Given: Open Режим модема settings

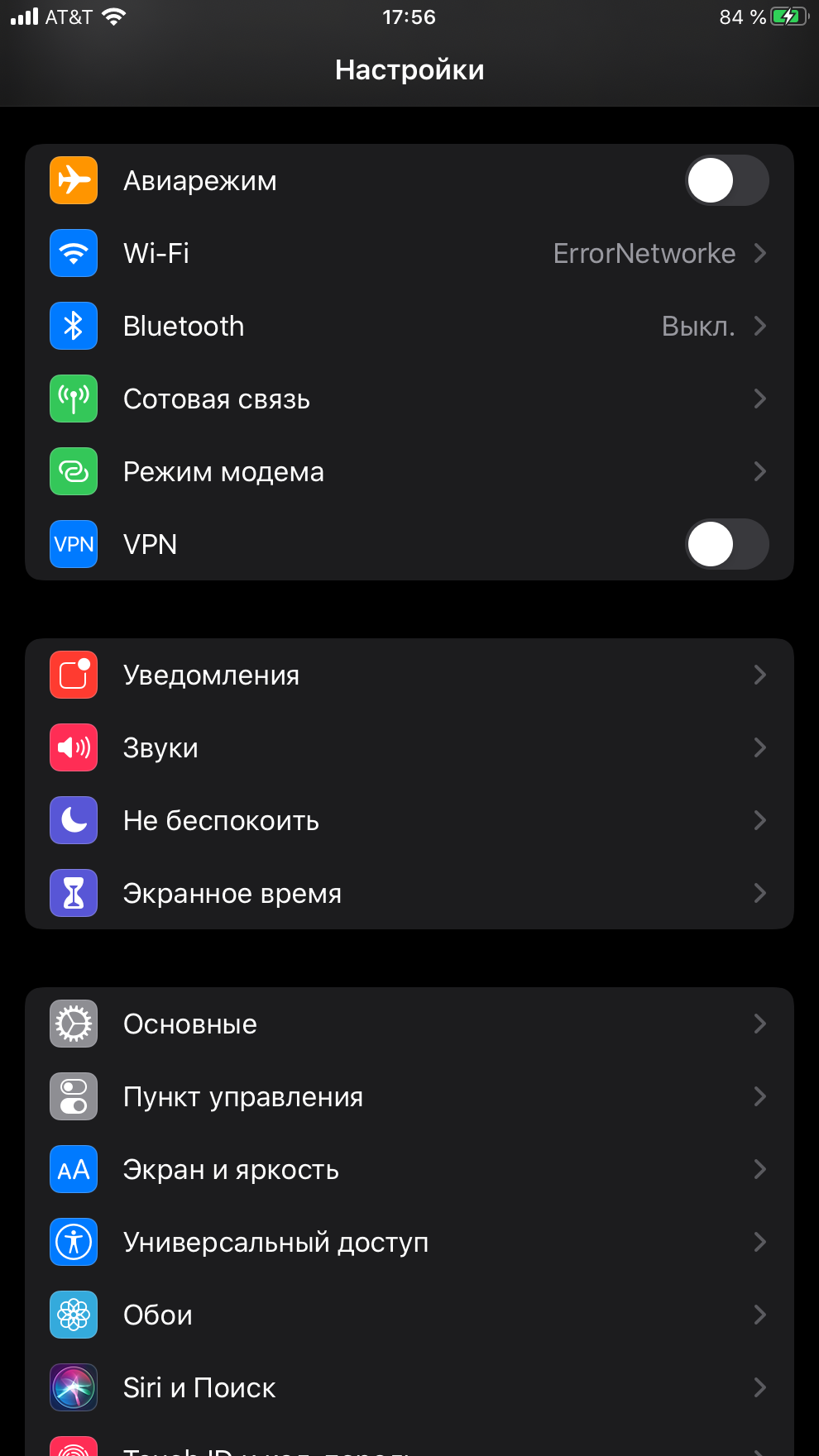Looking at the screenshot, I should (x=409, y=471).
